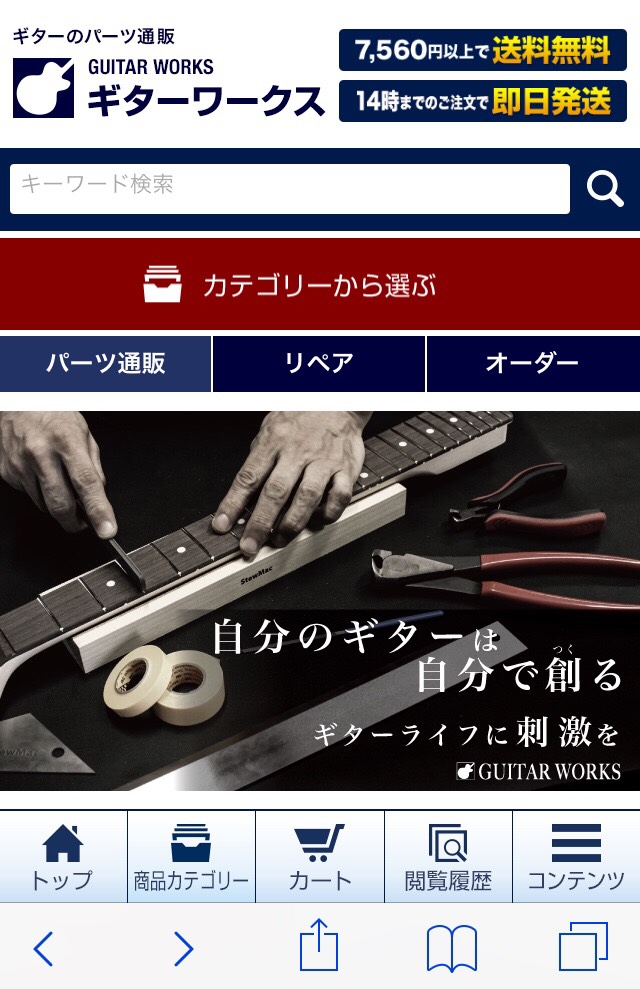The width and height of the screenshot is (640, 989).
Task: Tap the magnifying glass search button
Action: click(604, 188)
